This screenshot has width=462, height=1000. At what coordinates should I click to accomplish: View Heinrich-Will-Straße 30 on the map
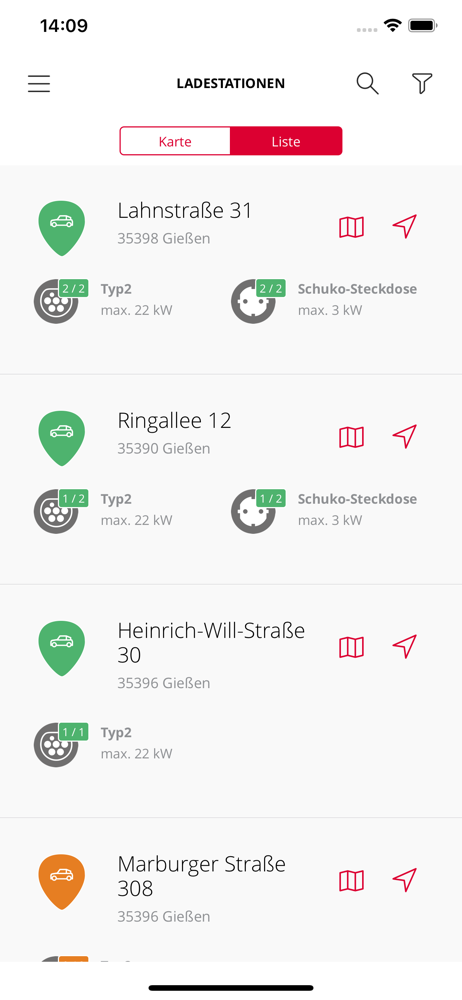coord(351,647)
